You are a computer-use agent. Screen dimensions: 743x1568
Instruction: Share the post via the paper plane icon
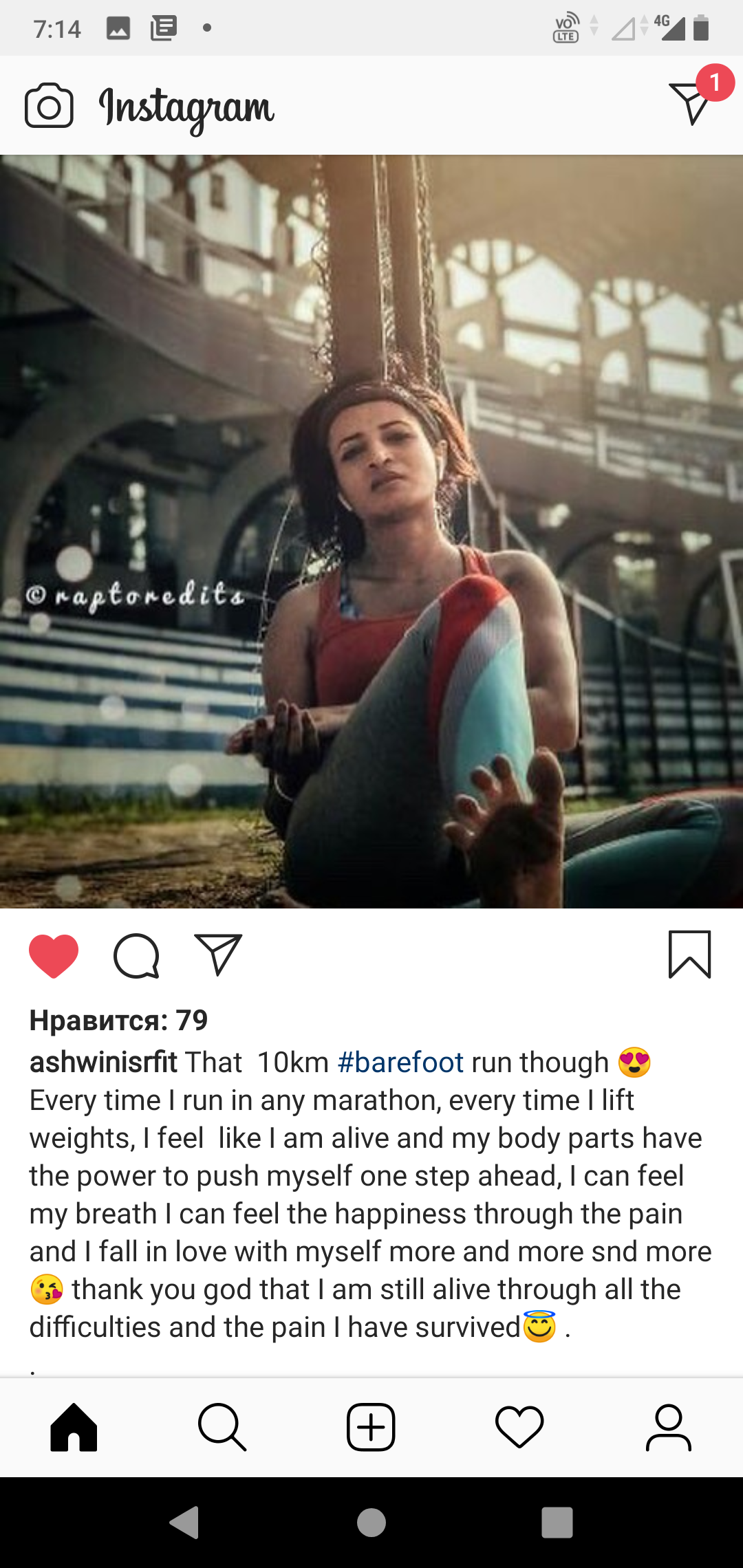pyautogui.click(x=218, y=955)
